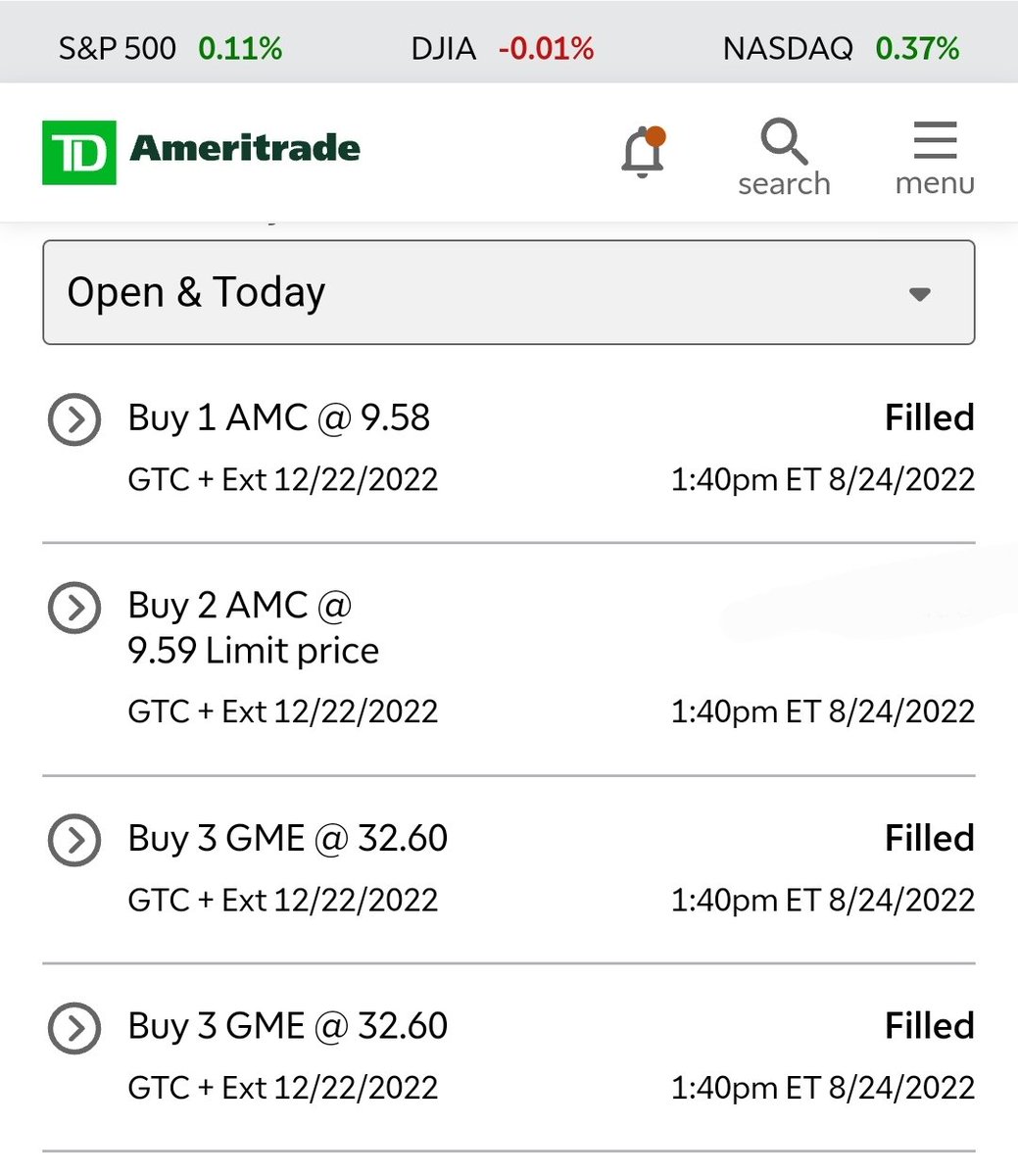View the Buy 2 AMC limit order details
The height and width of the screenshot is (1176, 1018).
[74, 608]
